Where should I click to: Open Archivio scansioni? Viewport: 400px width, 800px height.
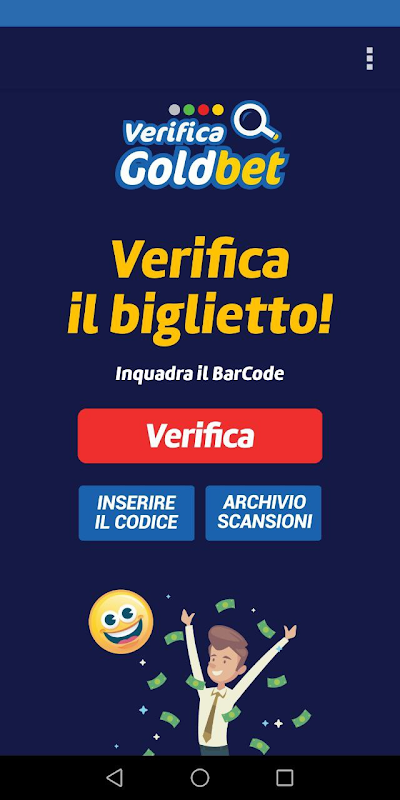(263, 513)
